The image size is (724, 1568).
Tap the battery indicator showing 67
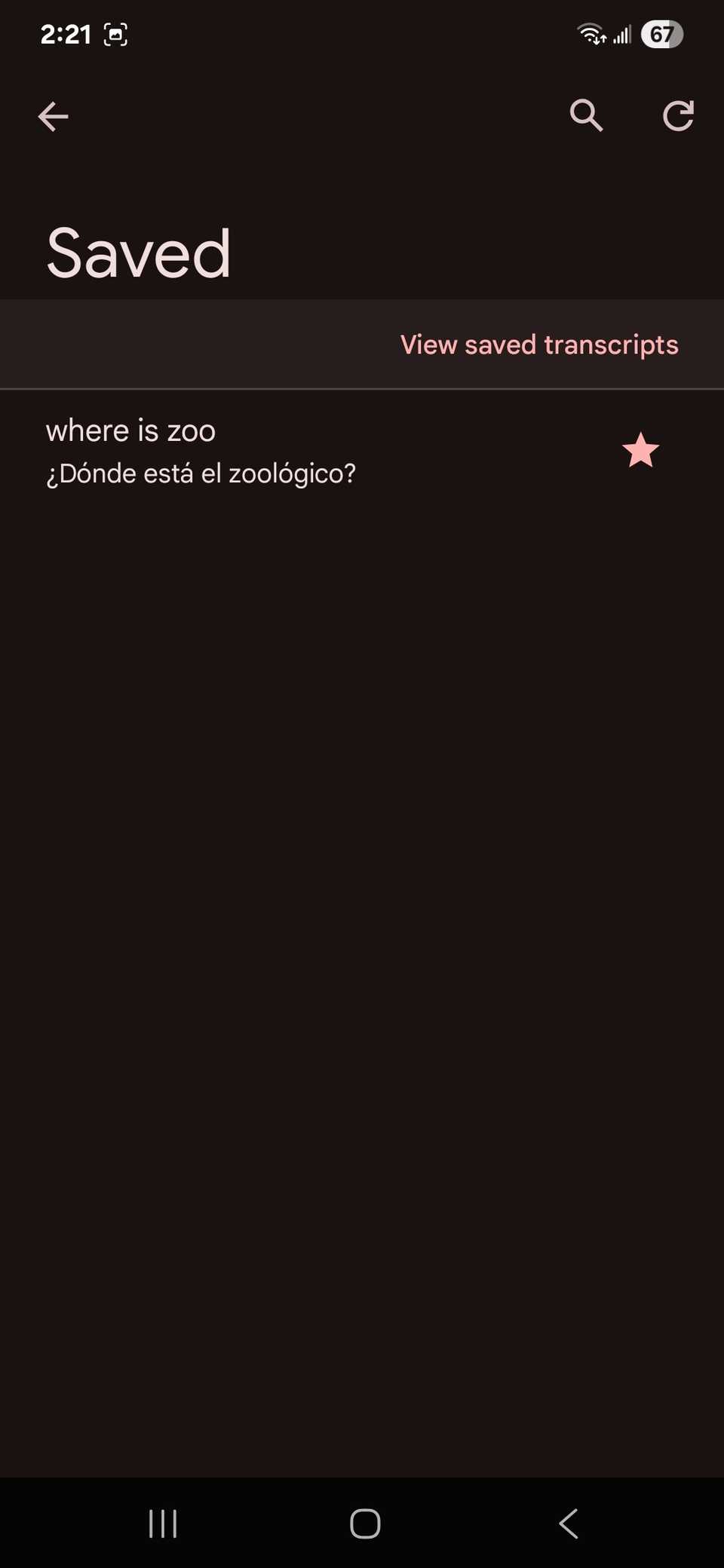click(x=661, y=33)
